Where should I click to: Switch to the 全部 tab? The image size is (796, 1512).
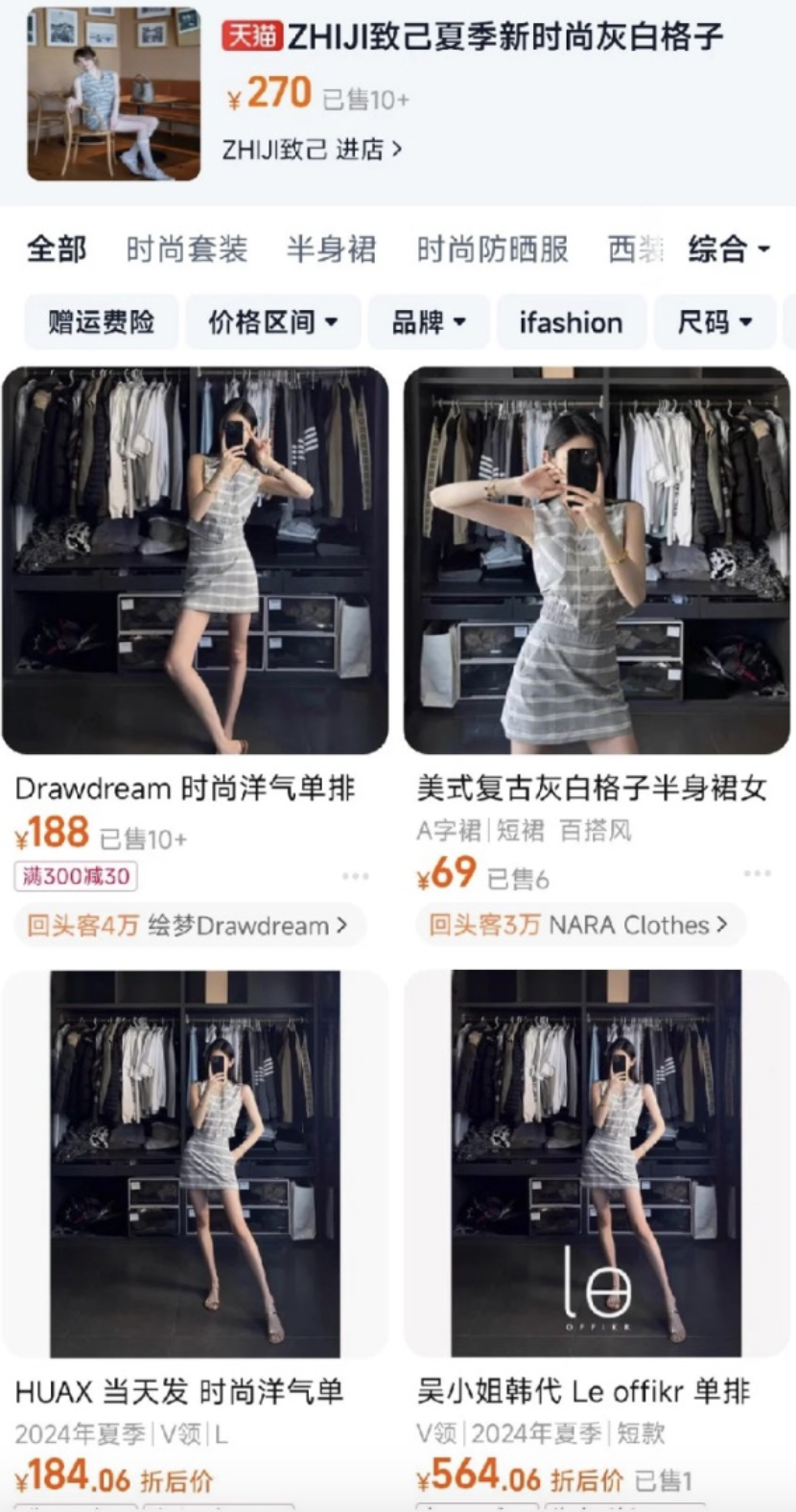tap(57, 249)
